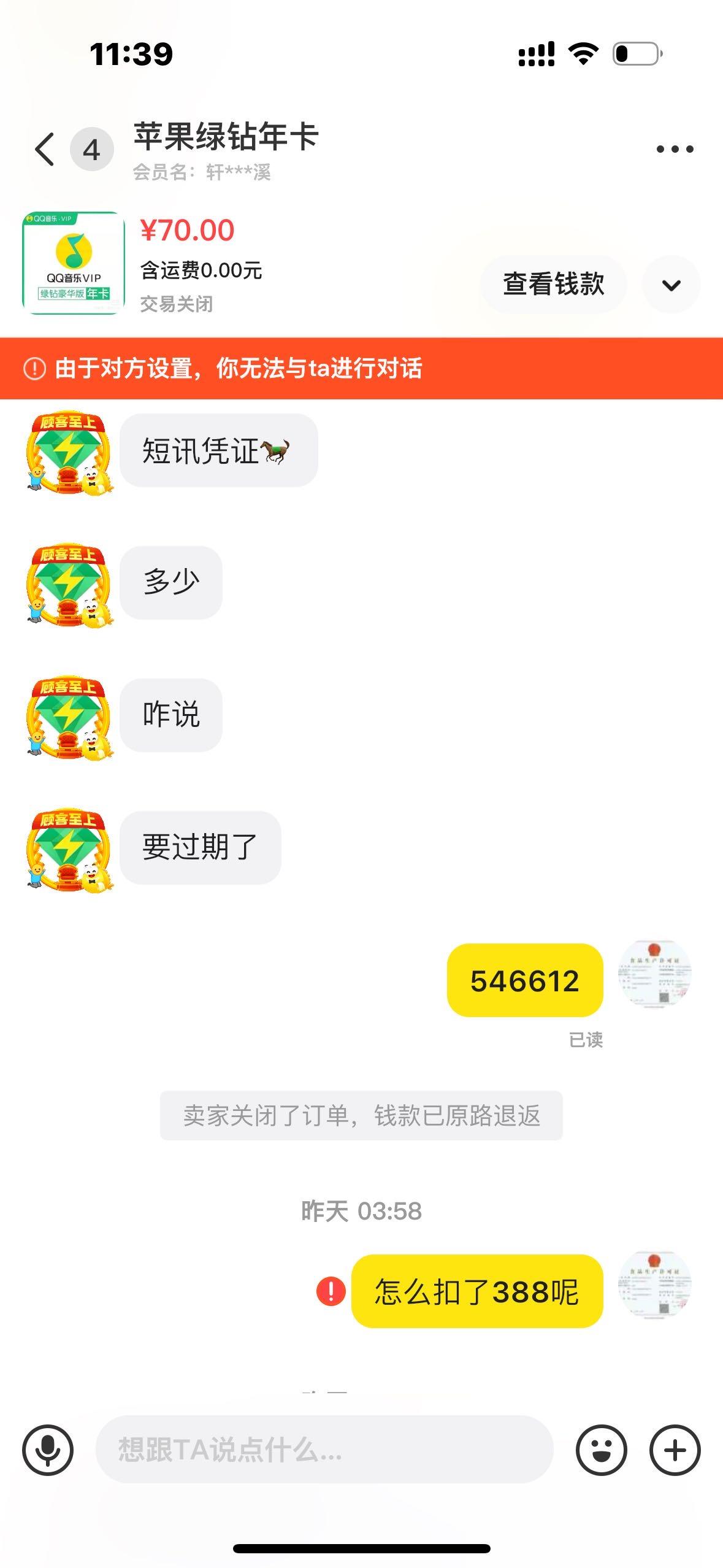Screen dimensions: 723x1568
Task: Open seller avatar next to 短讯凭证 message
Action: 69,453
